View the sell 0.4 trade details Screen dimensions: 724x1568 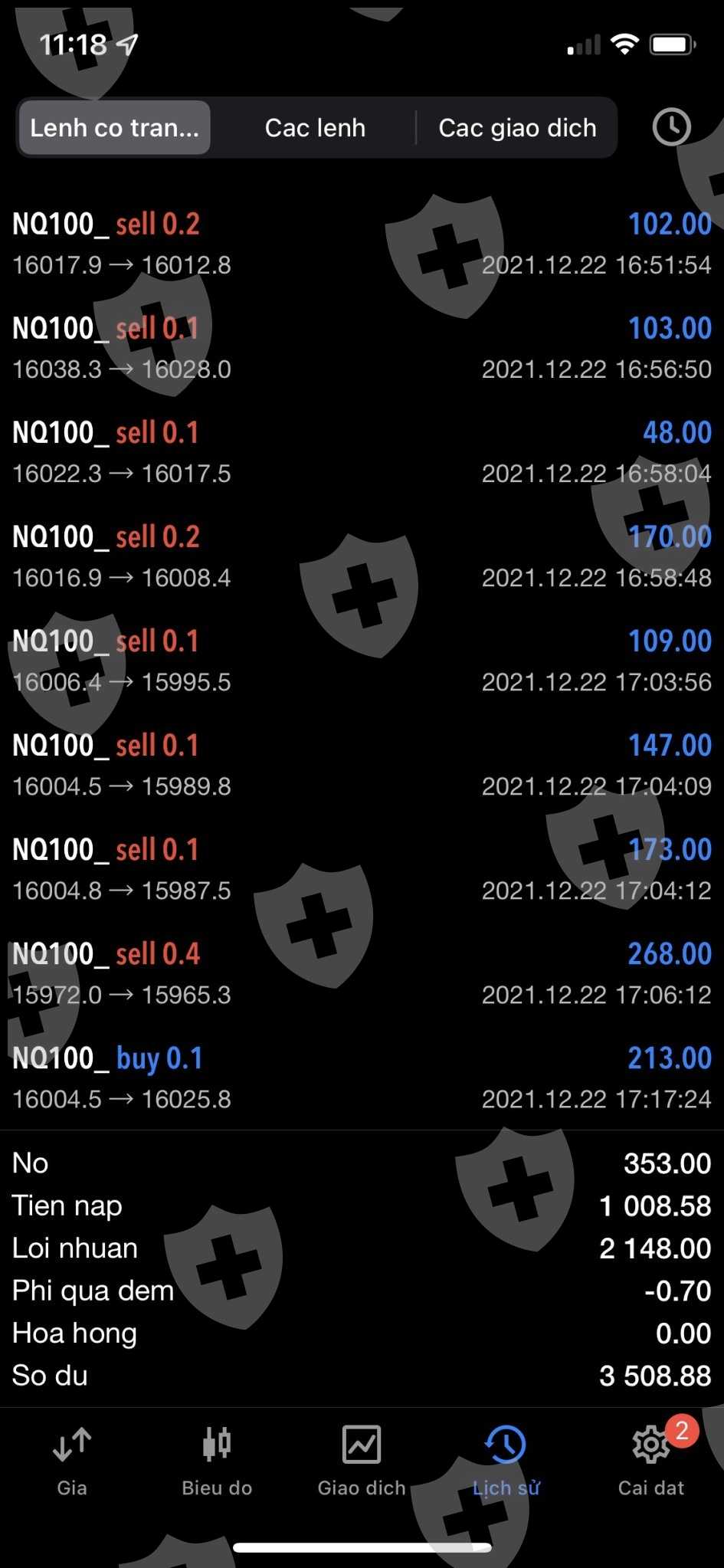[x=362, y=973]
